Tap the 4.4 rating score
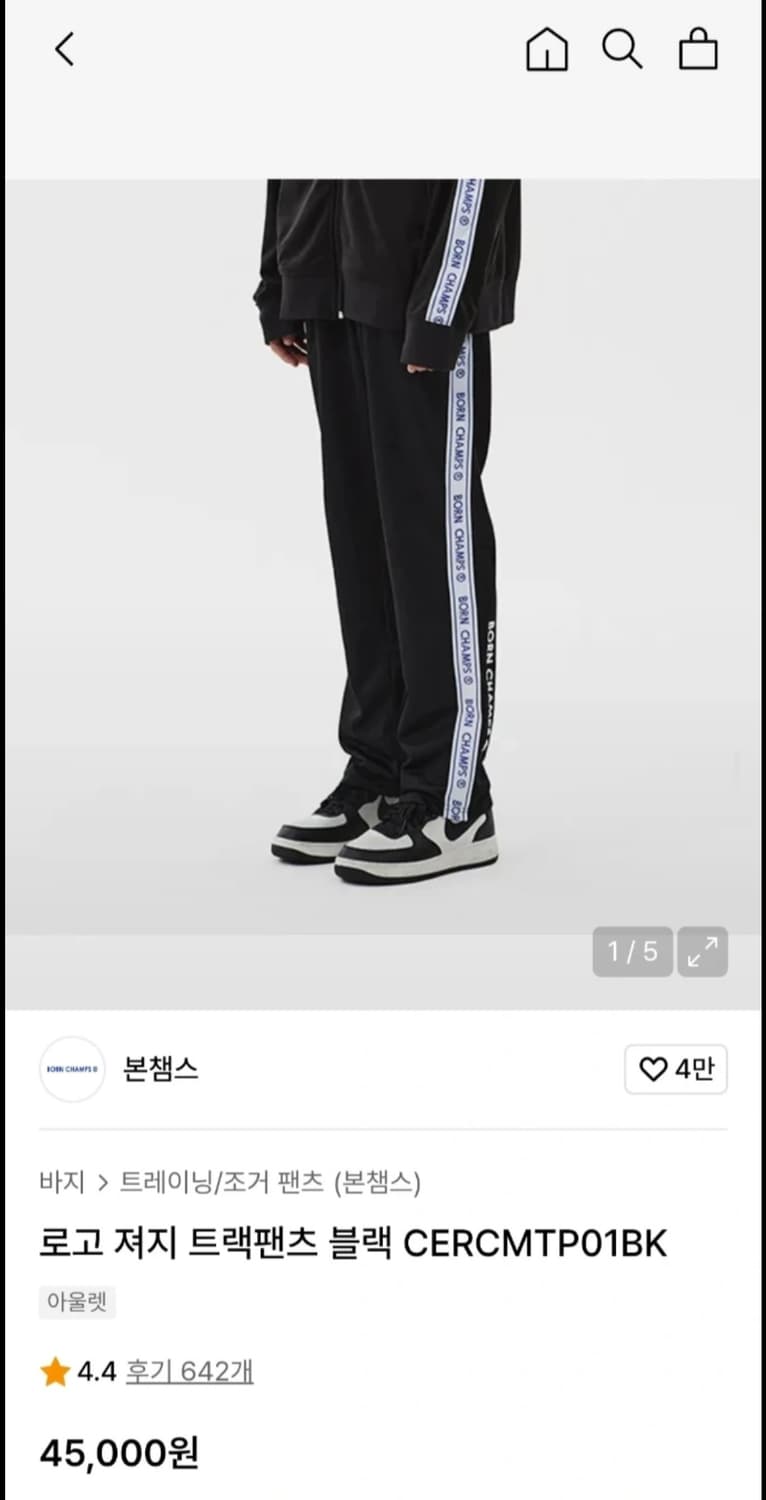This screenshot has width=766, height=1500. point(93,1372)
